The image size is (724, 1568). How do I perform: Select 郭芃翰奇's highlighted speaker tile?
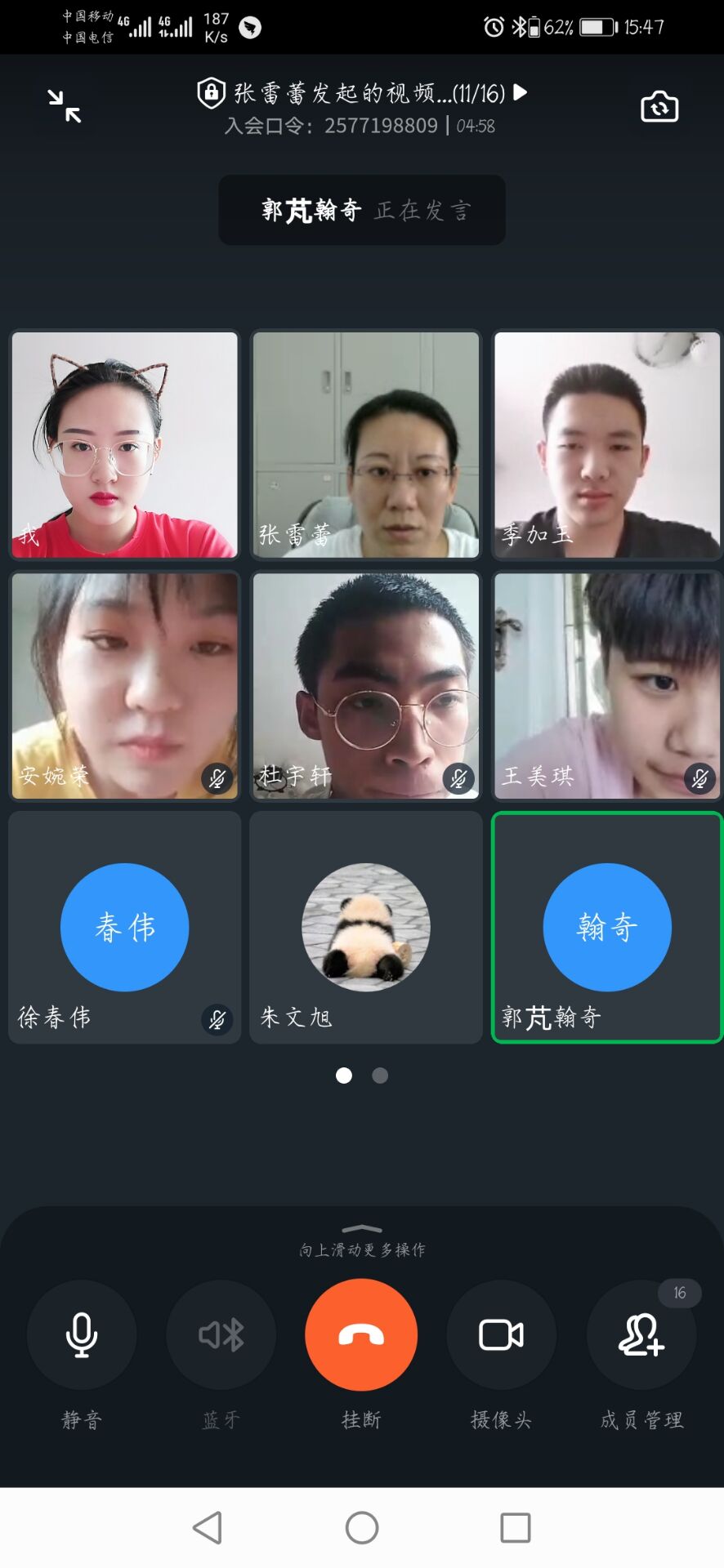606,927
